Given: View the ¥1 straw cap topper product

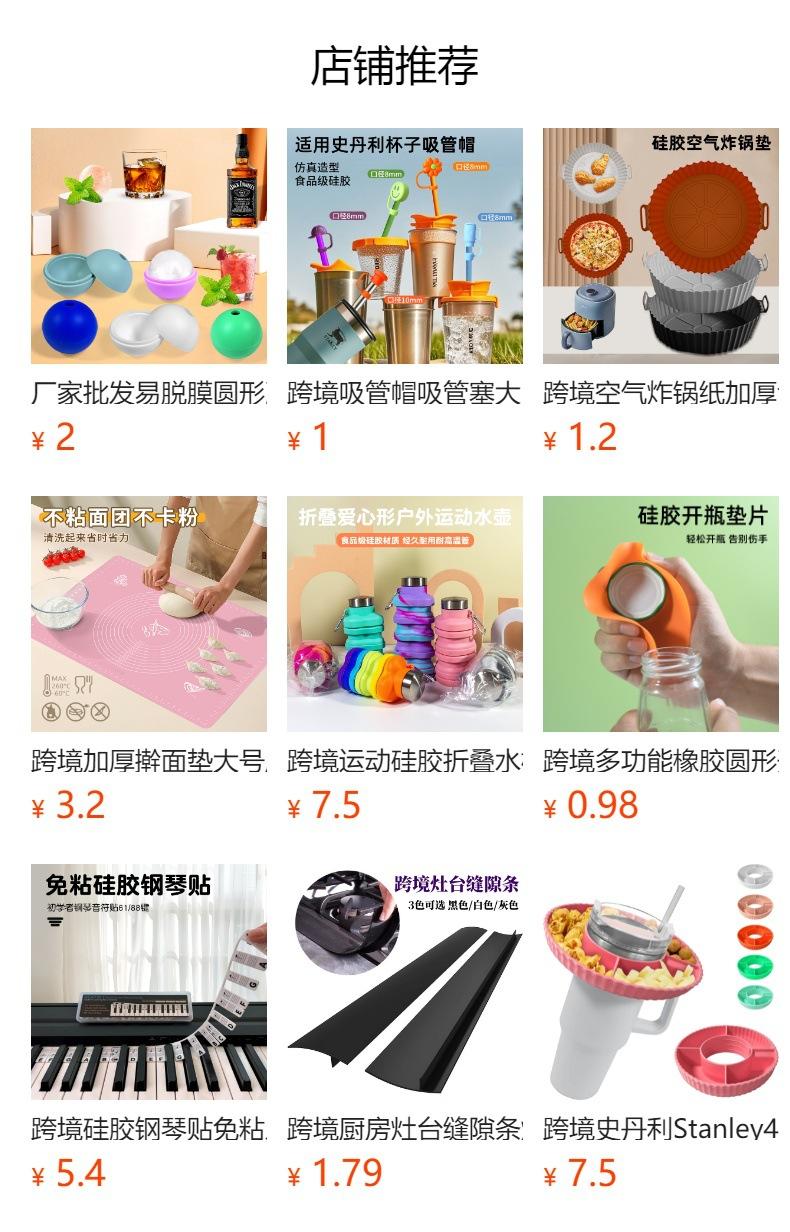Looking at the screenshot, I should [x=404, y=246].
